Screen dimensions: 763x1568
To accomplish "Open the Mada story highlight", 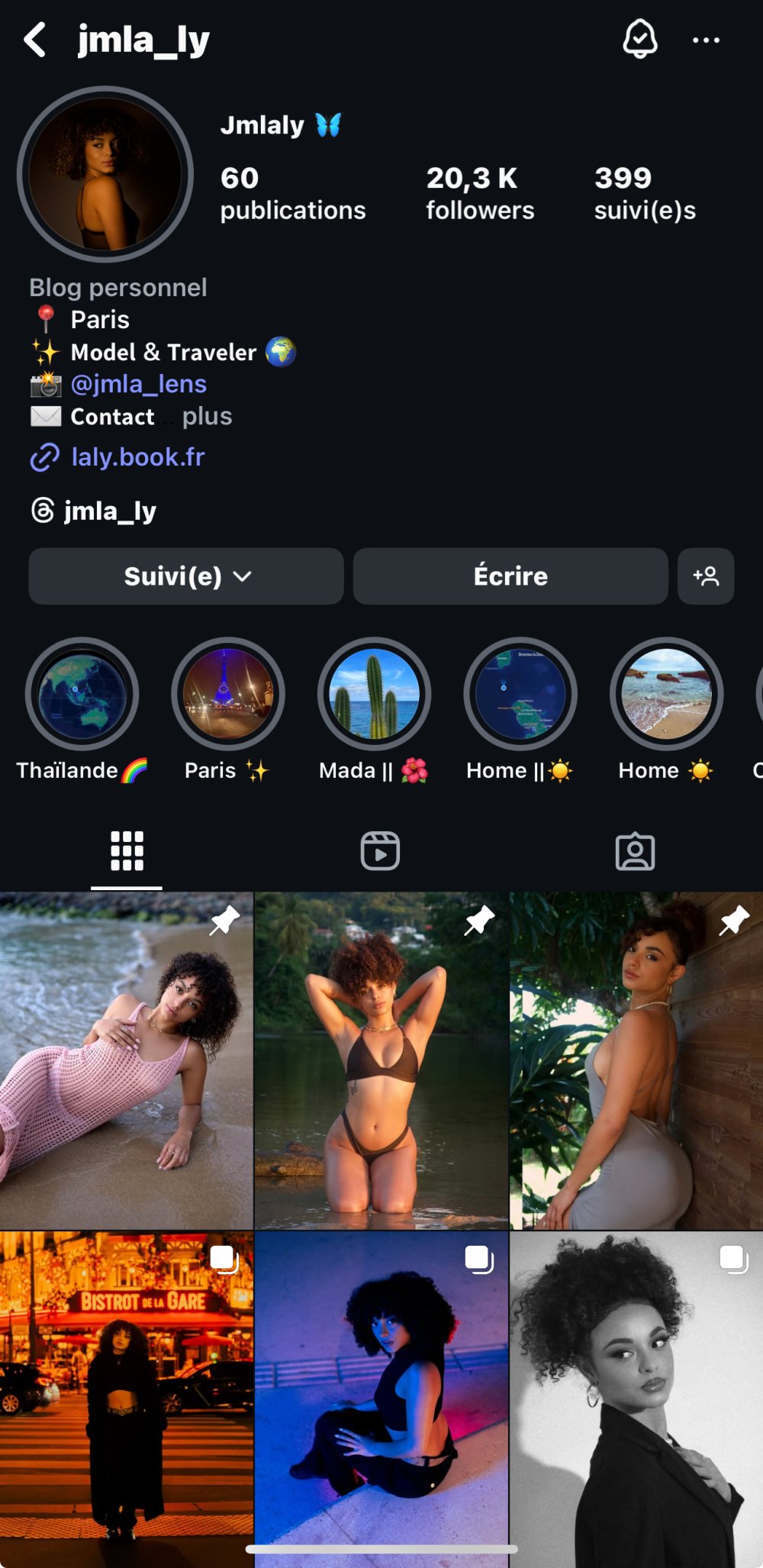I will pyautogui.click(x=374, y=695).
